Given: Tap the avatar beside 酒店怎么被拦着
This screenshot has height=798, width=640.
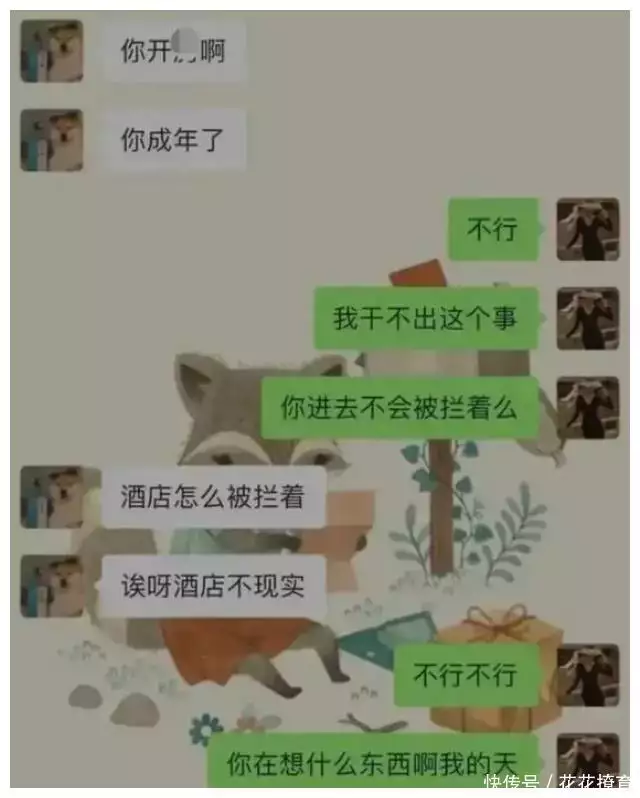Looking at the screenshot, I should [52, 497].
